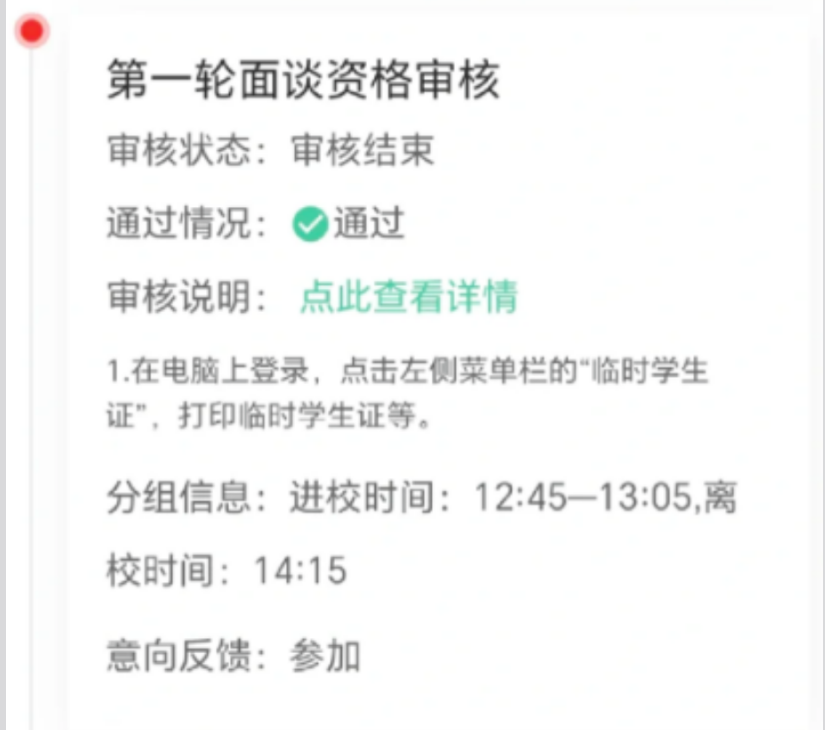Open the 点此查看详情 details link
The height and width of the screenshot is (730, 825).
click(408, 298)
